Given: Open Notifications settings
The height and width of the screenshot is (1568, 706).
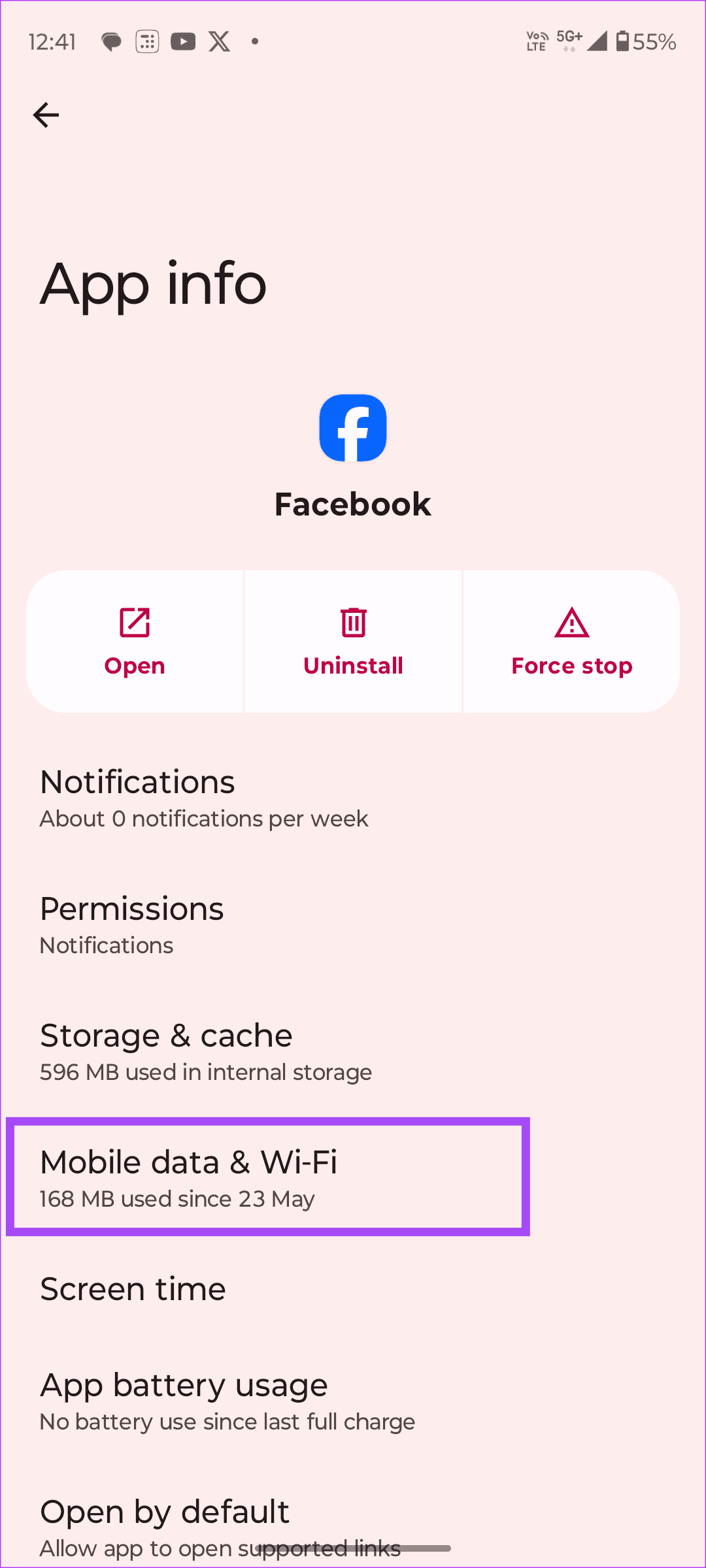Looking at the screenshot, I should pyautogui.click(x=203, y=797).
